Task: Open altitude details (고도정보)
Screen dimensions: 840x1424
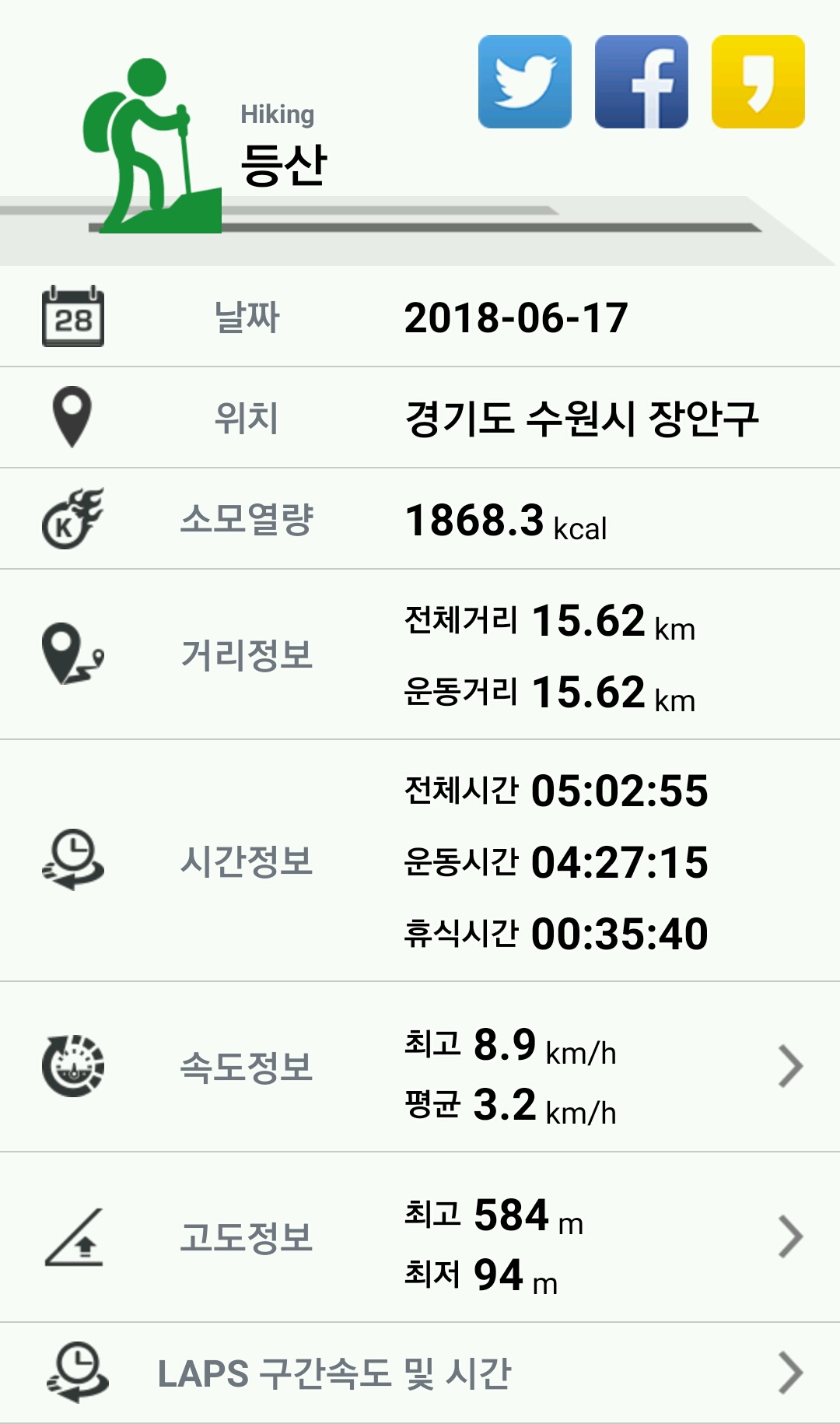Action: pyautogui.click(x=790, y=1236)
